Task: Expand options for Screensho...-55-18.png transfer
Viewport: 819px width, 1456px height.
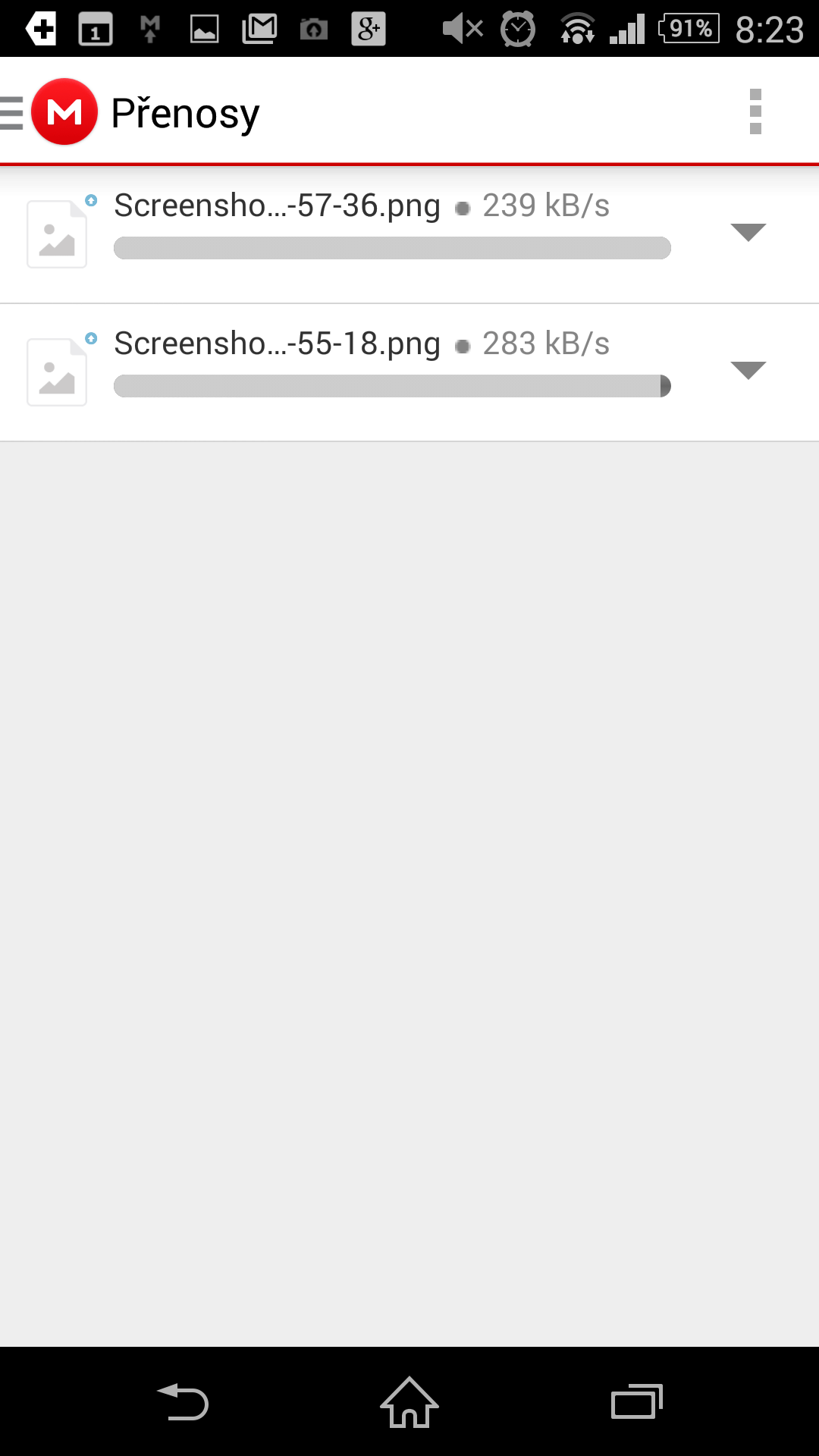Action: (748, 370)
